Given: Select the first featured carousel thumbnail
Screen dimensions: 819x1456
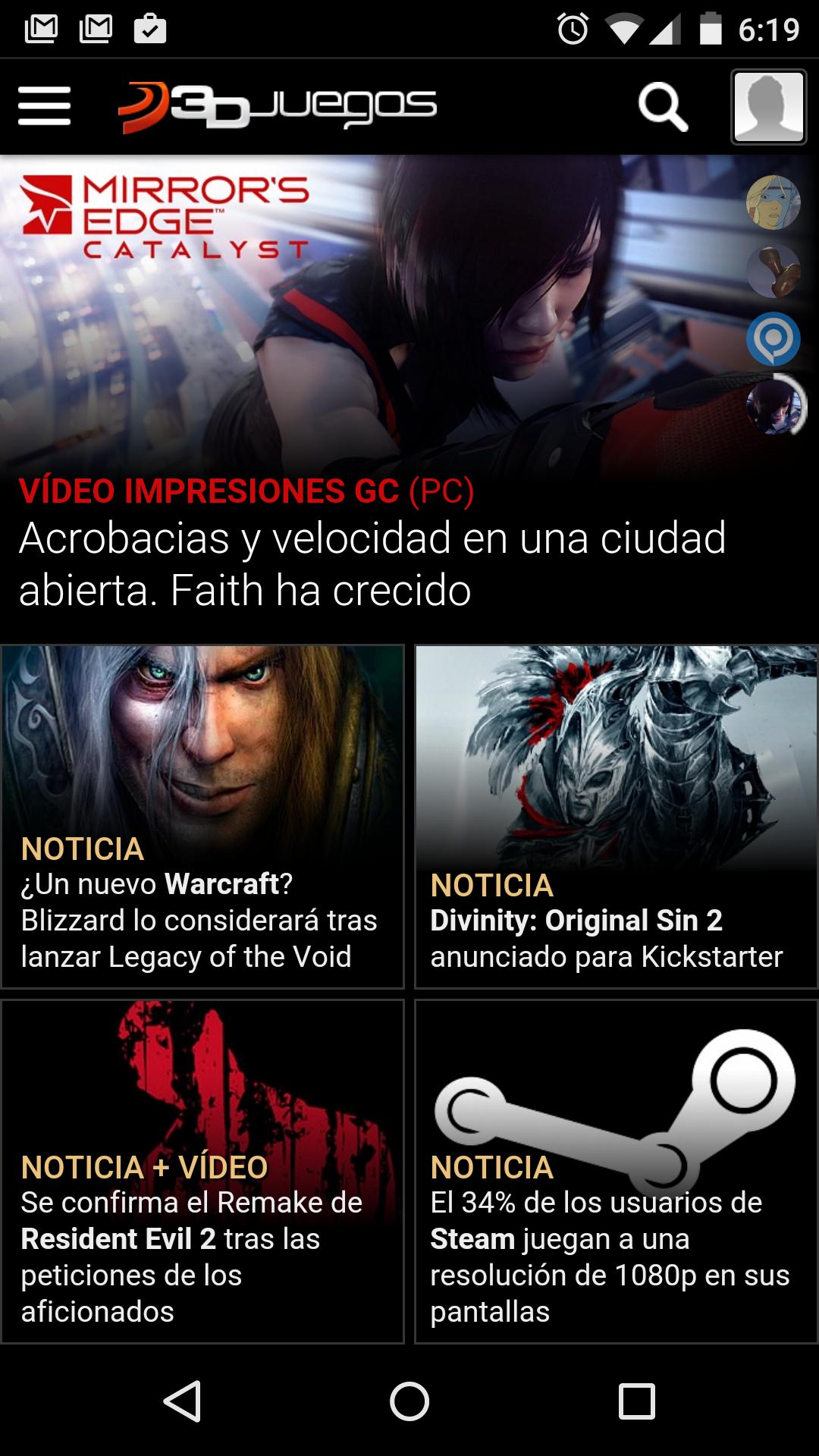Looking at the screenshot, I should click(x=773, y=202).
